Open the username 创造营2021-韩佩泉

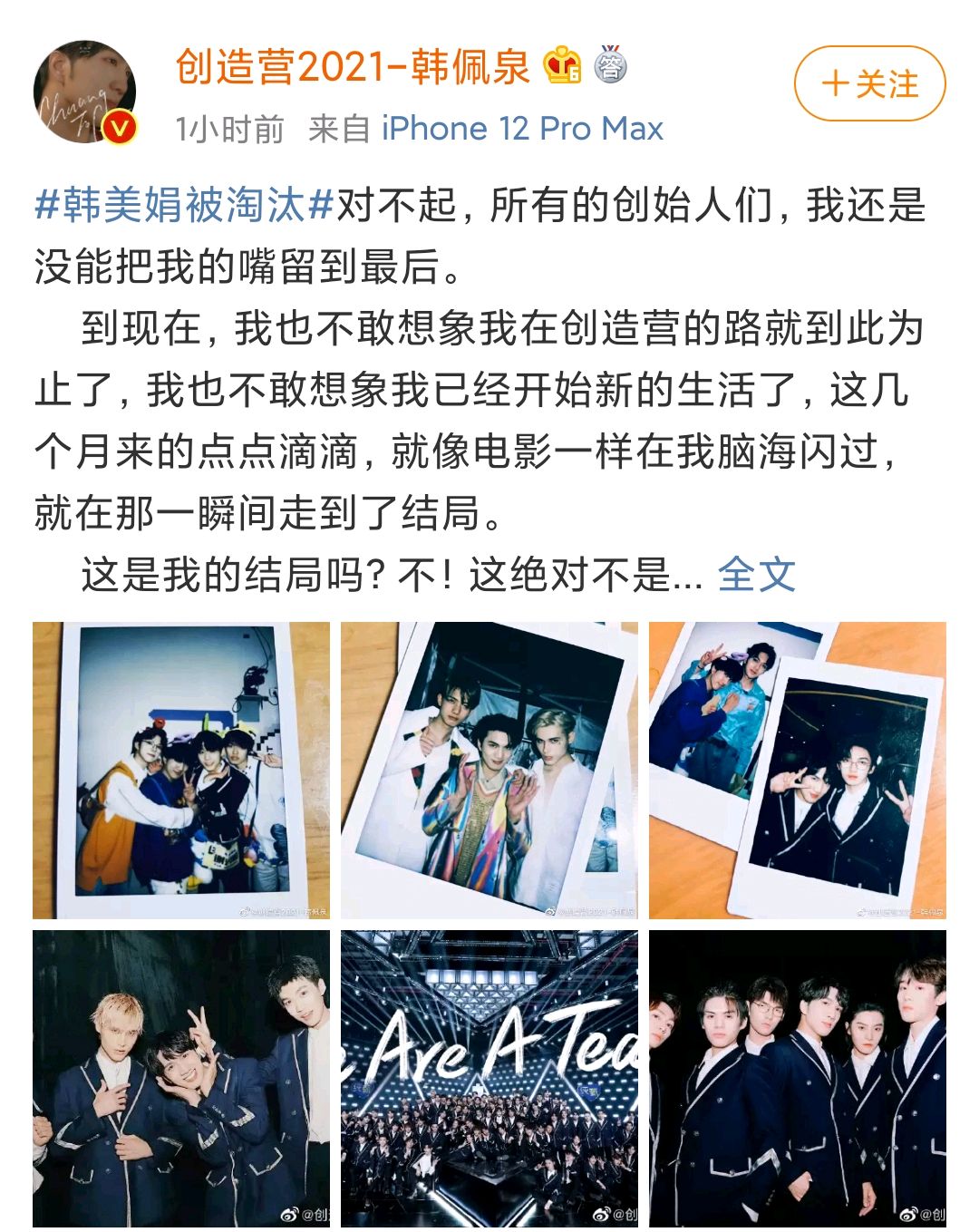point(352,67)
